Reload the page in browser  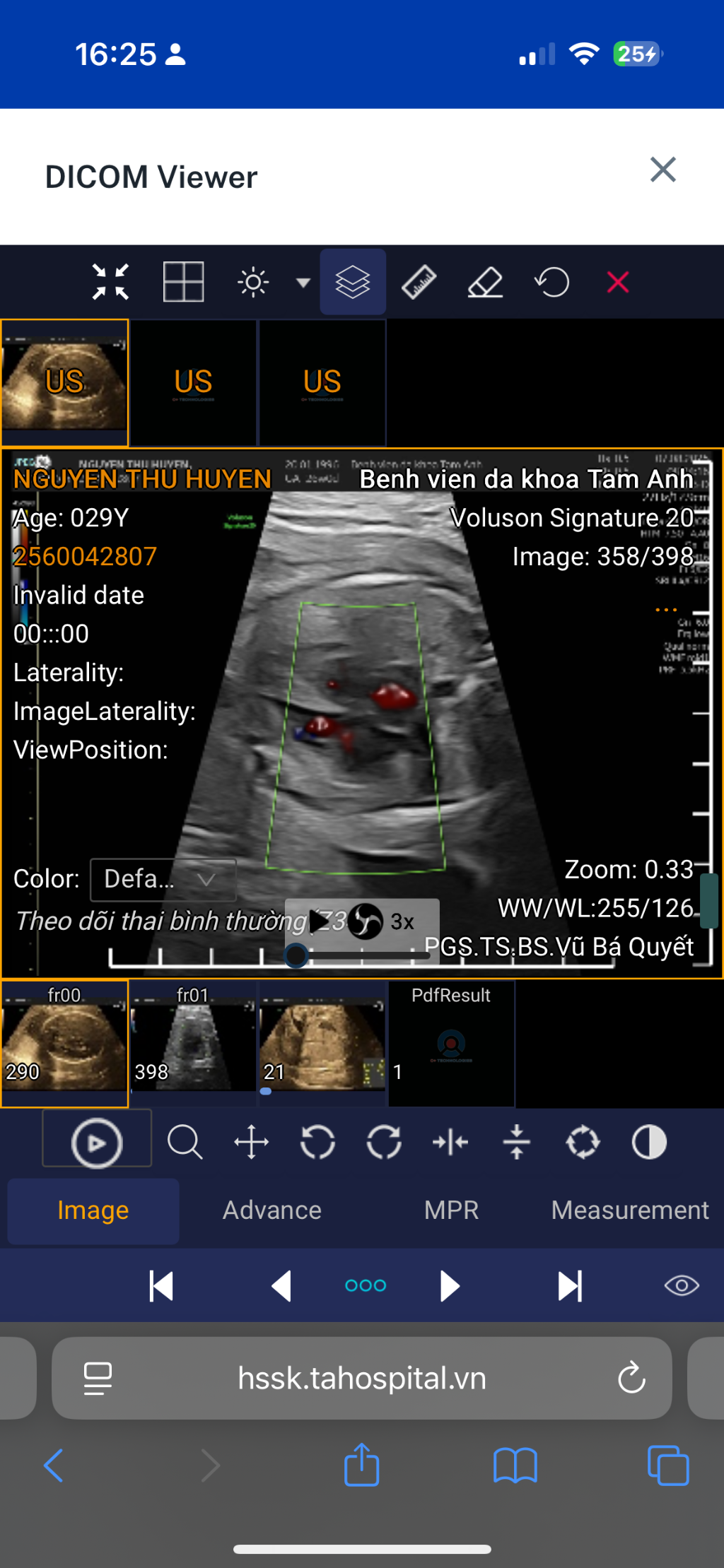pyautogui.click(x=631, y=1378)
